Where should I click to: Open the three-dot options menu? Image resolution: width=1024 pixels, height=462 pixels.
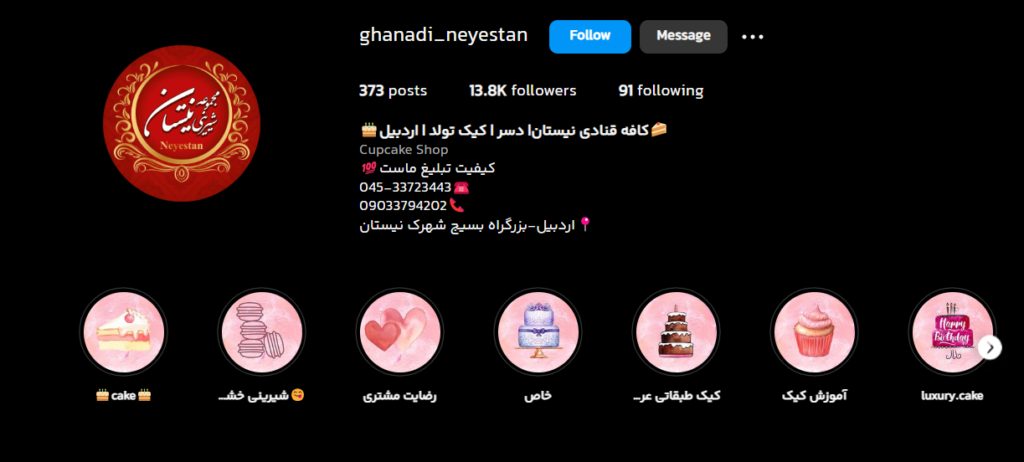click(x=752, y=37)
